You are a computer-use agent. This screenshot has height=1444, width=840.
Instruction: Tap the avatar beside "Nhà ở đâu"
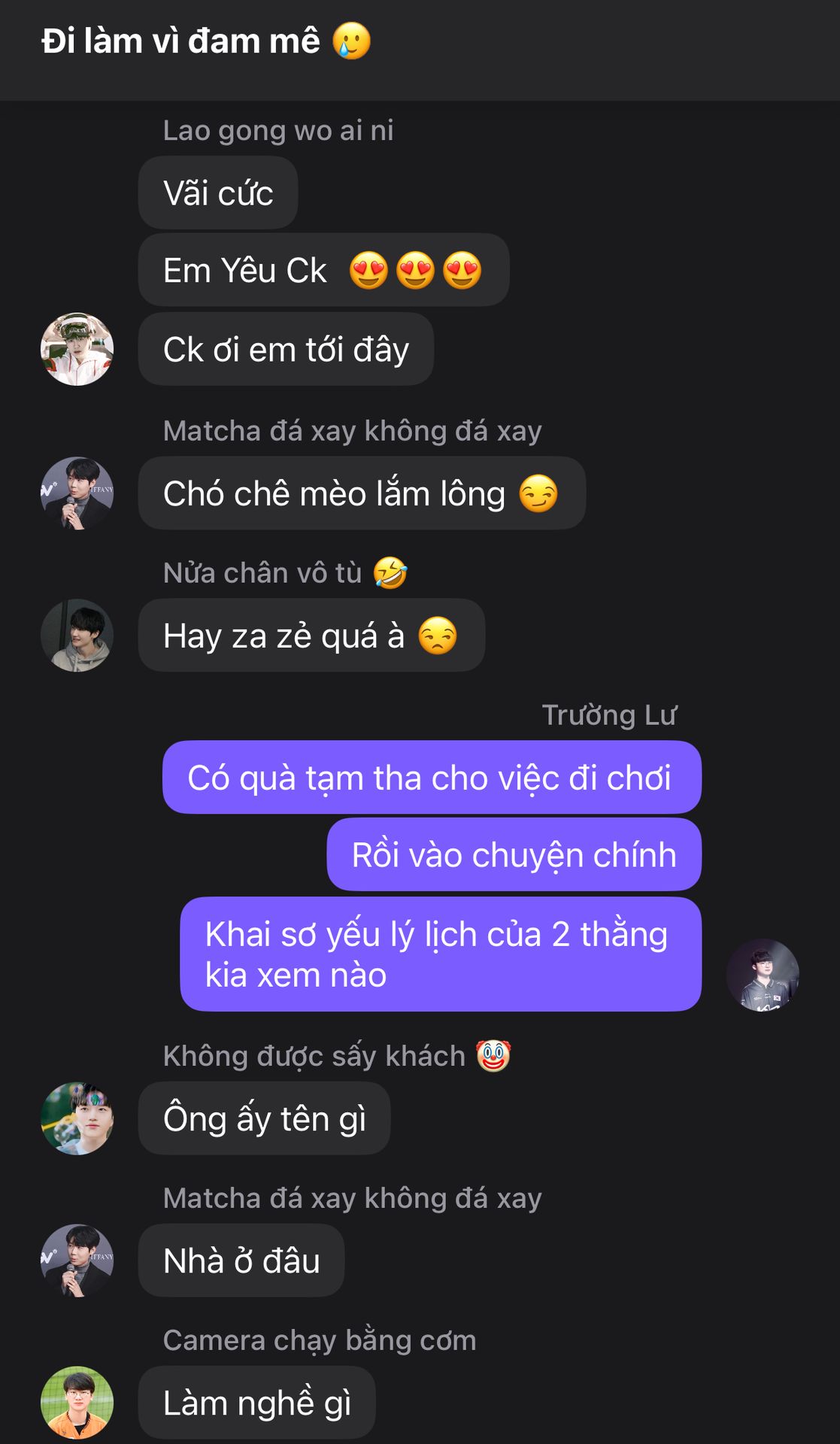pyautogui.click(x=77, y=1260)
